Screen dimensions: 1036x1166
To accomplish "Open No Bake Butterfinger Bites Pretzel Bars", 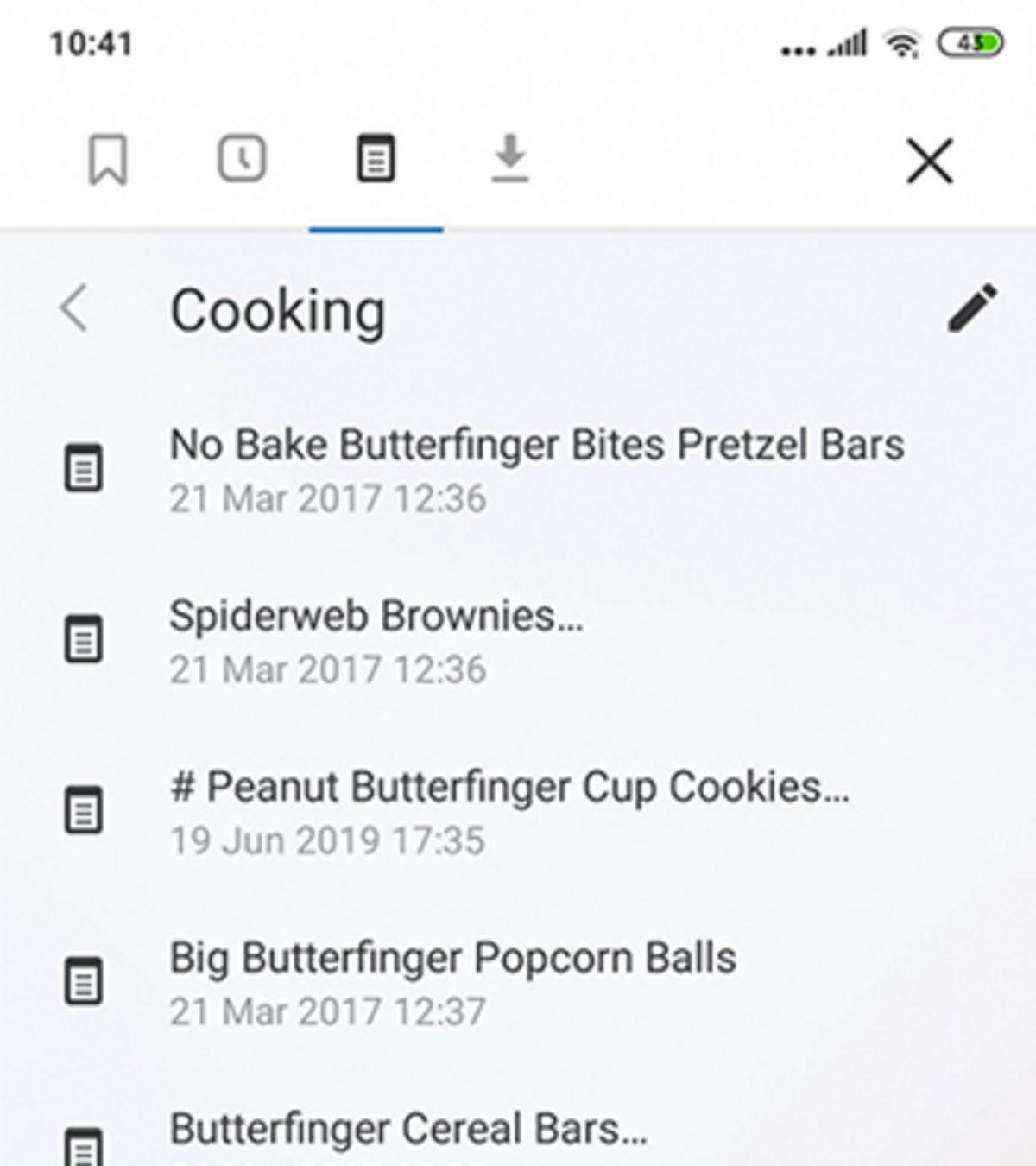I will (539, 446).
